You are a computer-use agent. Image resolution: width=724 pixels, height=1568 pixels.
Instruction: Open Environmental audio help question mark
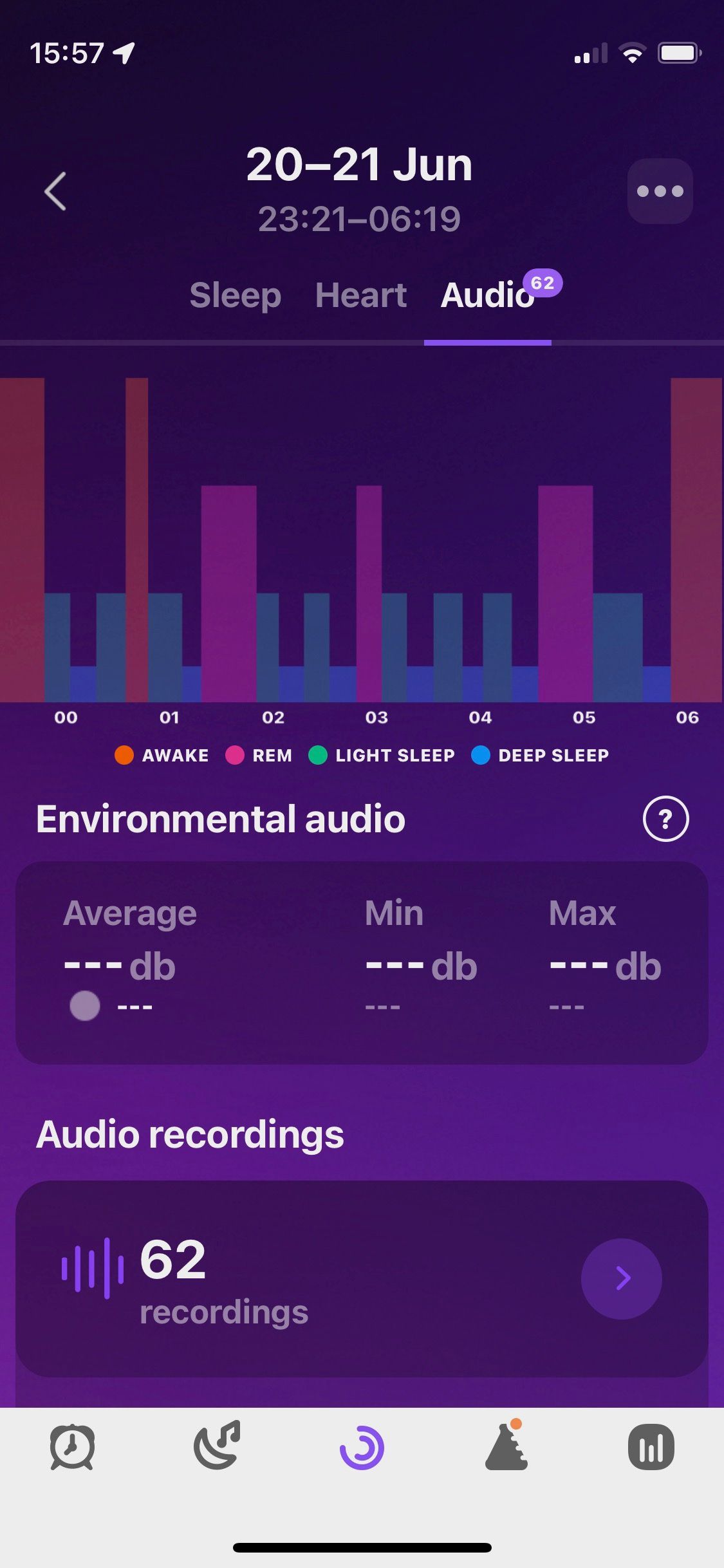pos(665,819)
